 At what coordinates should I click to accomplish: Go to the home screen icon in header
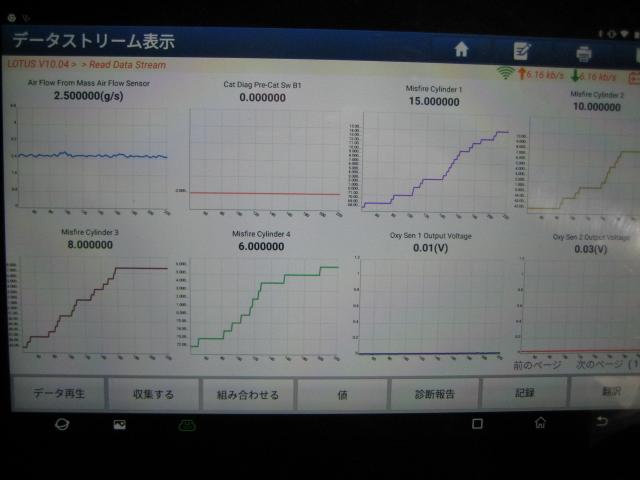[x=461, y=48]
